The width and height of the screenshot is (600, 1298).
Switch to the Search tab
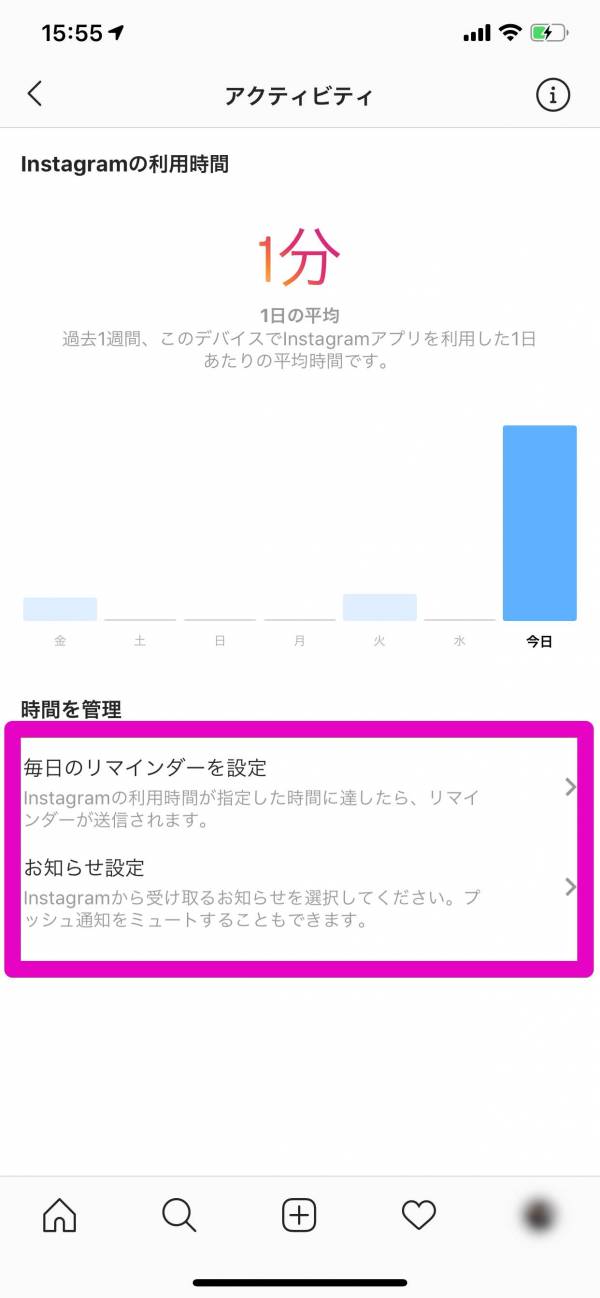point(179,1215)
